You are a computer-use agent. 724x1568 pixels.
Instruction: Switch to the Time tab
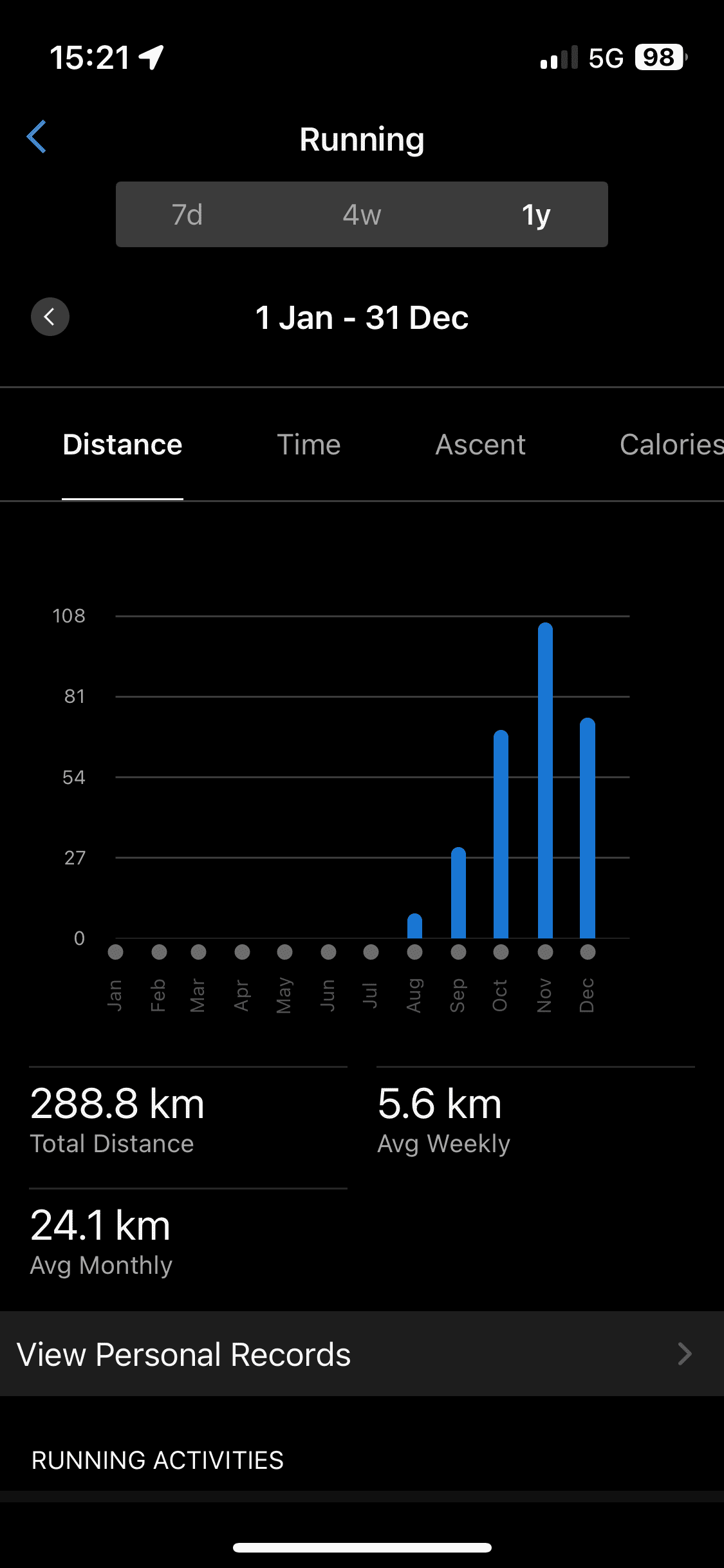pyautogui.click(x=309, y=445)
